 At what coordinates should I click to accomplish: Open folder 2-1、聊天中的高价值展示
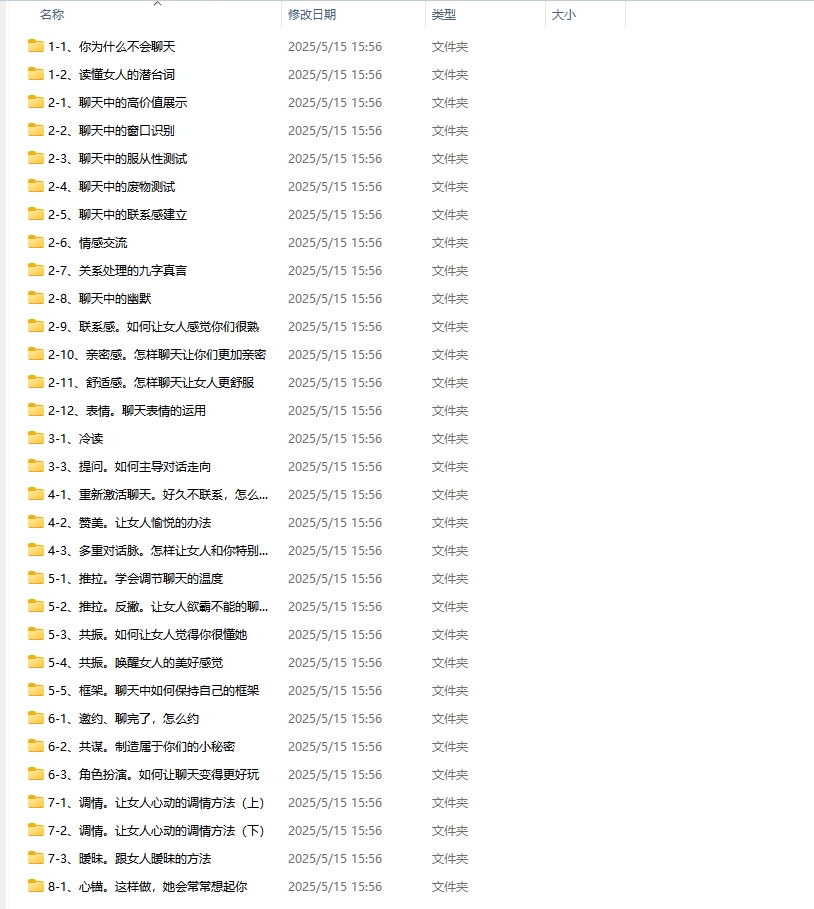(x=117, y=103)
